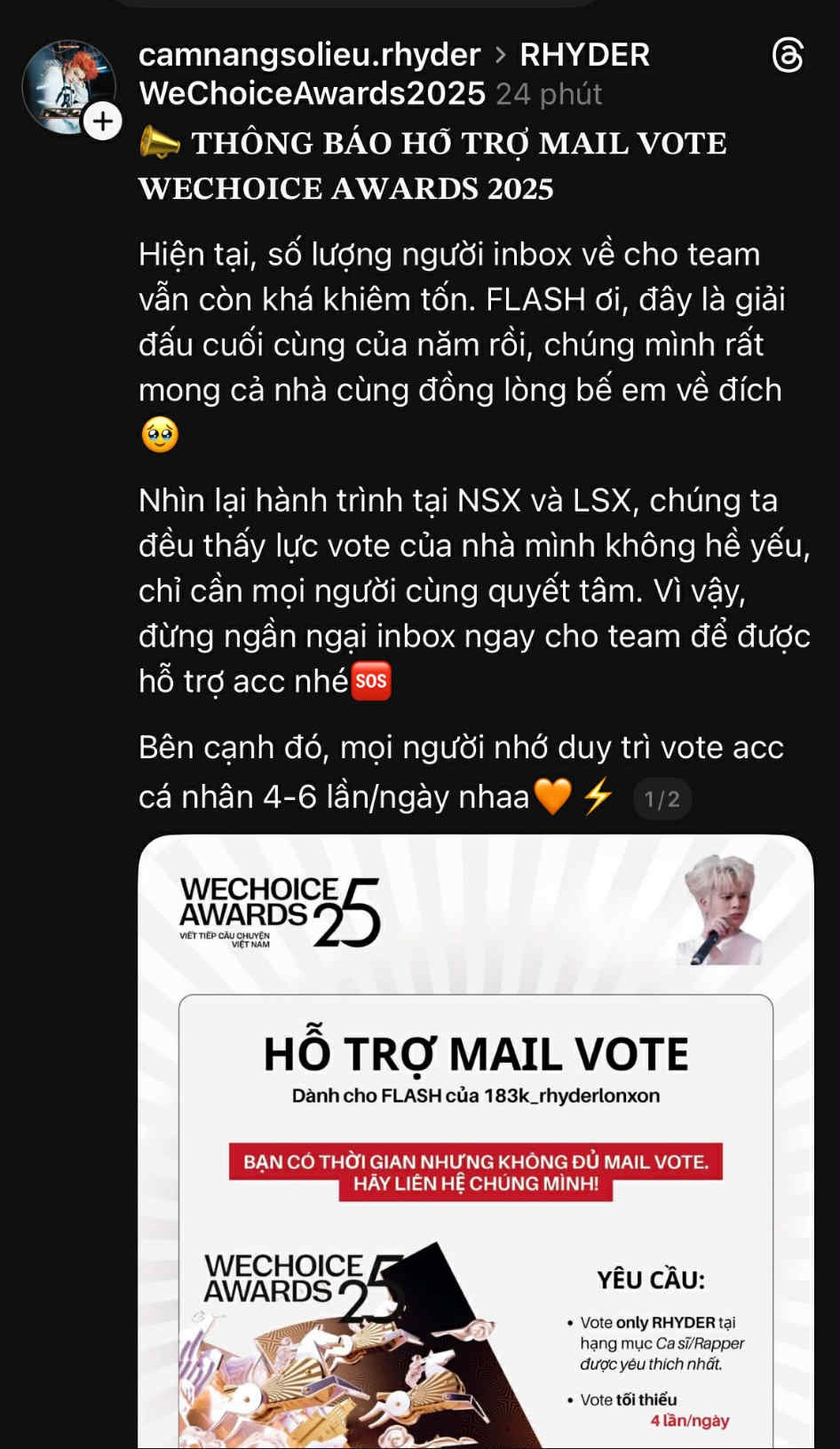Open the camnangsolieu.rhyder profile name

pyautogui.click(x=309, y=55)
